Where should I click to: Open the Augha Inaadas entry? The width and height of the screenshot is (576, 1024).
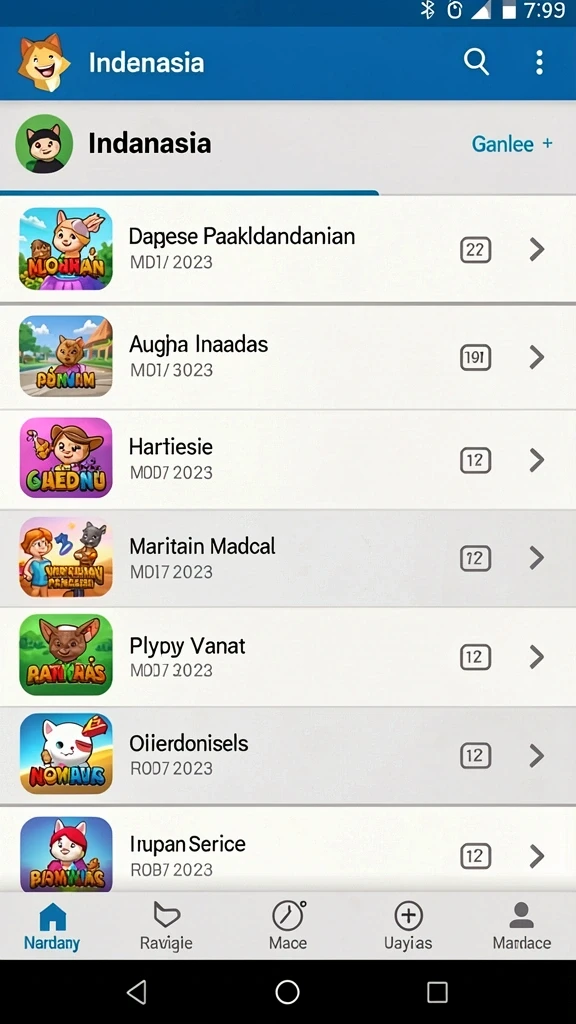coord(288,357)
